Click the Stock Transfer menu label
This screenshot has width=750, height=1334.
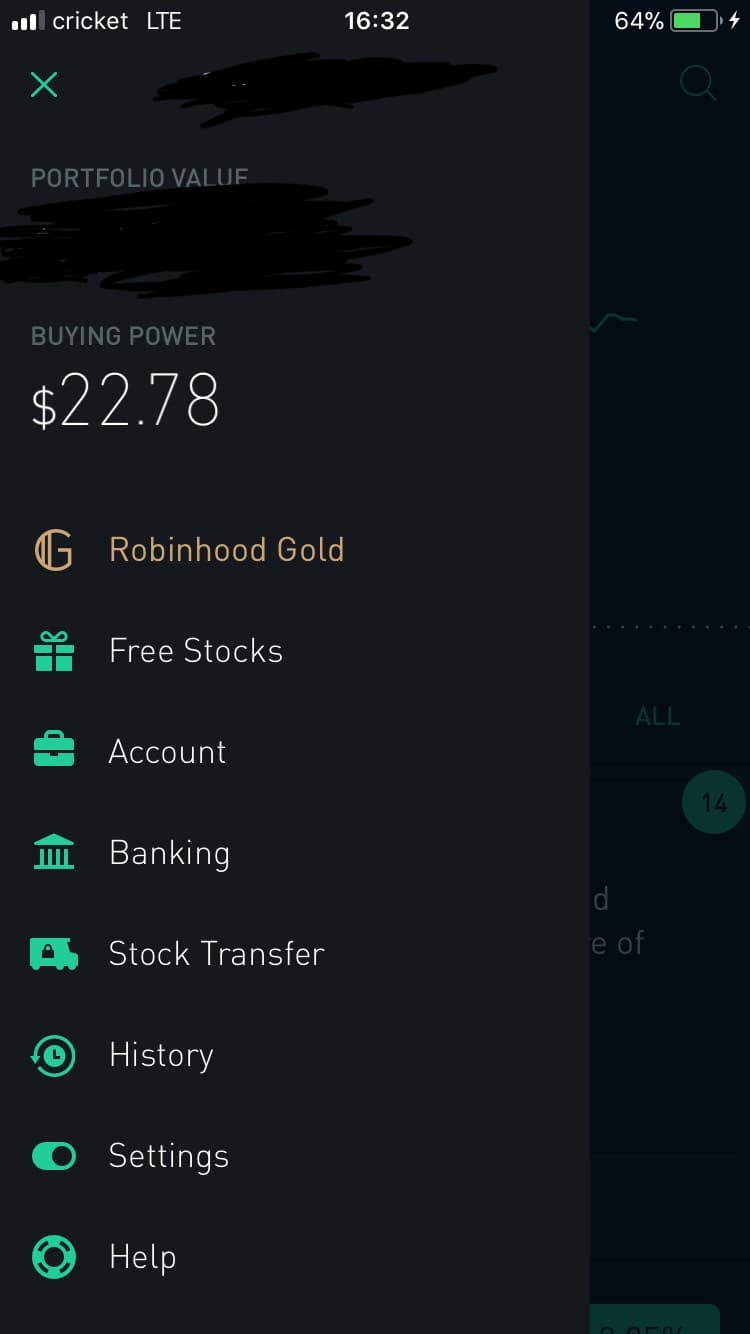(215, 953)
